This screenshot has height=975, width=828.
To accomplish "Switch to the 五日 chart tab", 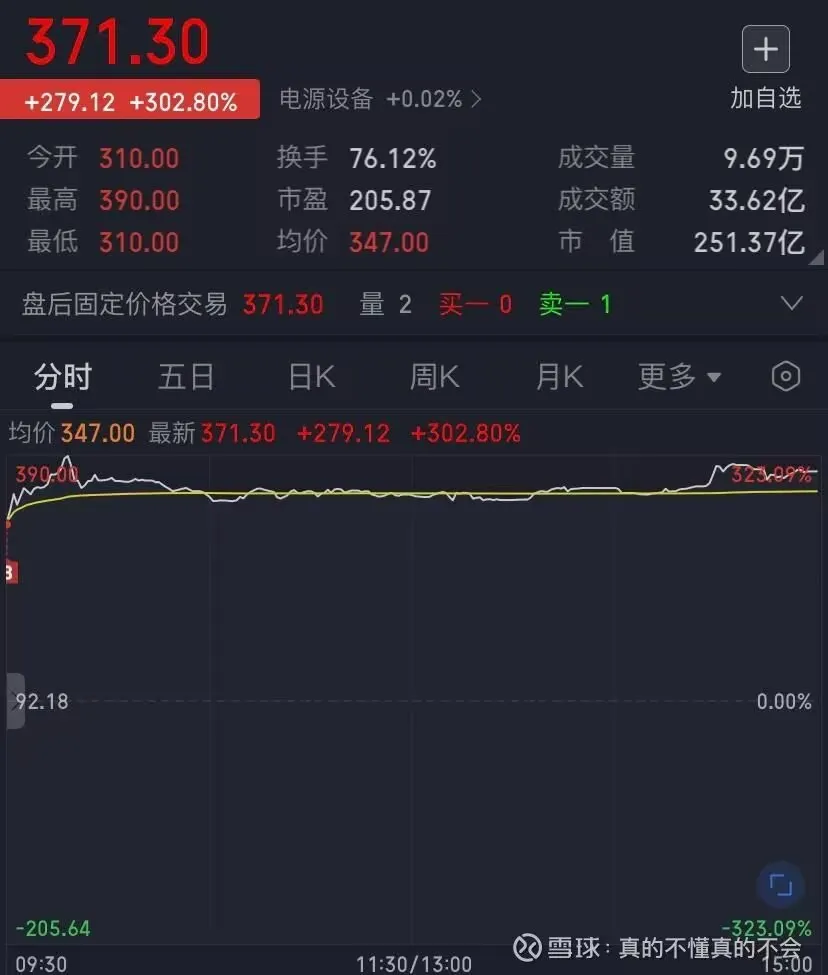I will tap(186, 377).
